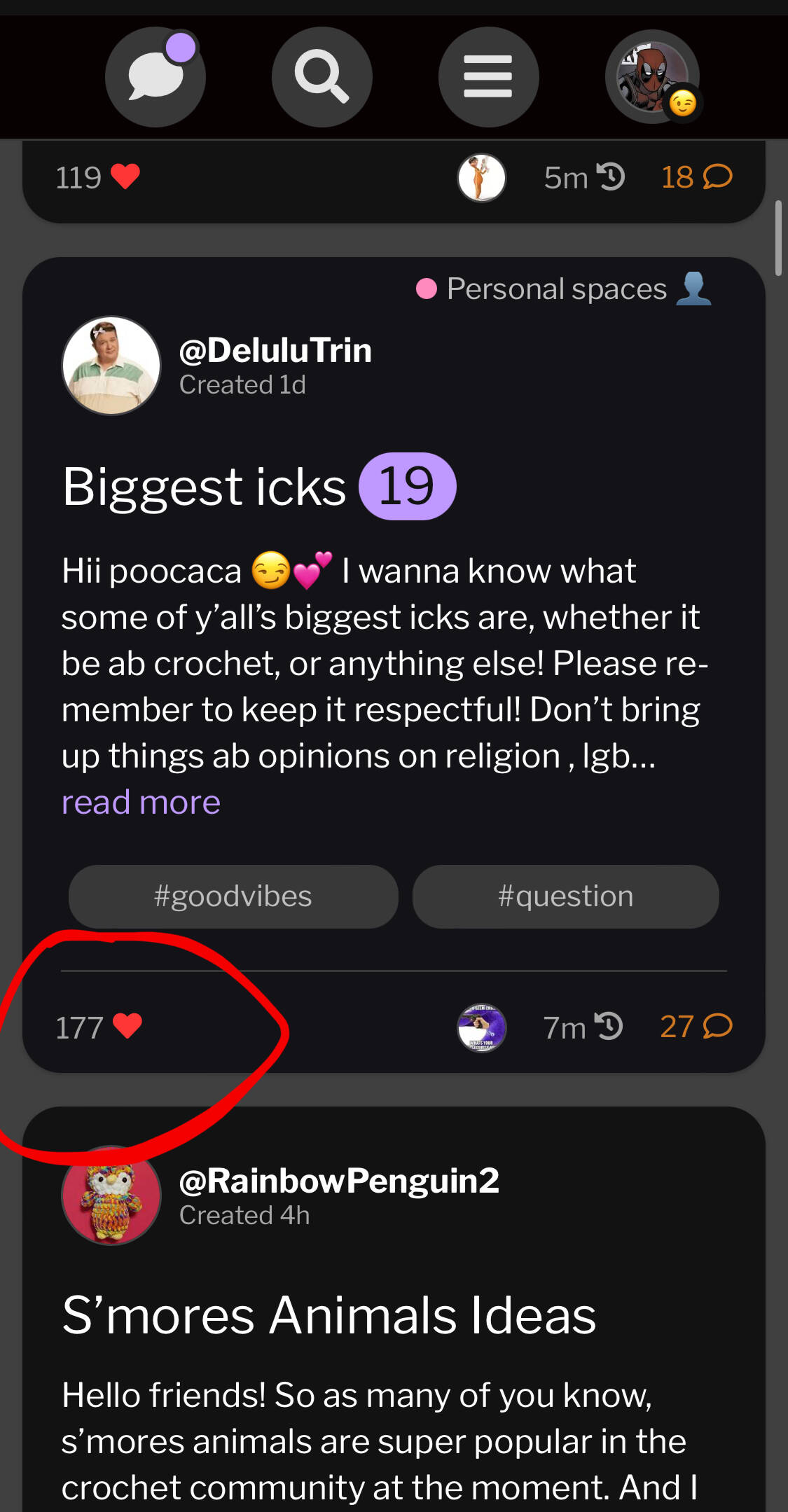
Task: Open the search magnifier
Action: point(322,78)
